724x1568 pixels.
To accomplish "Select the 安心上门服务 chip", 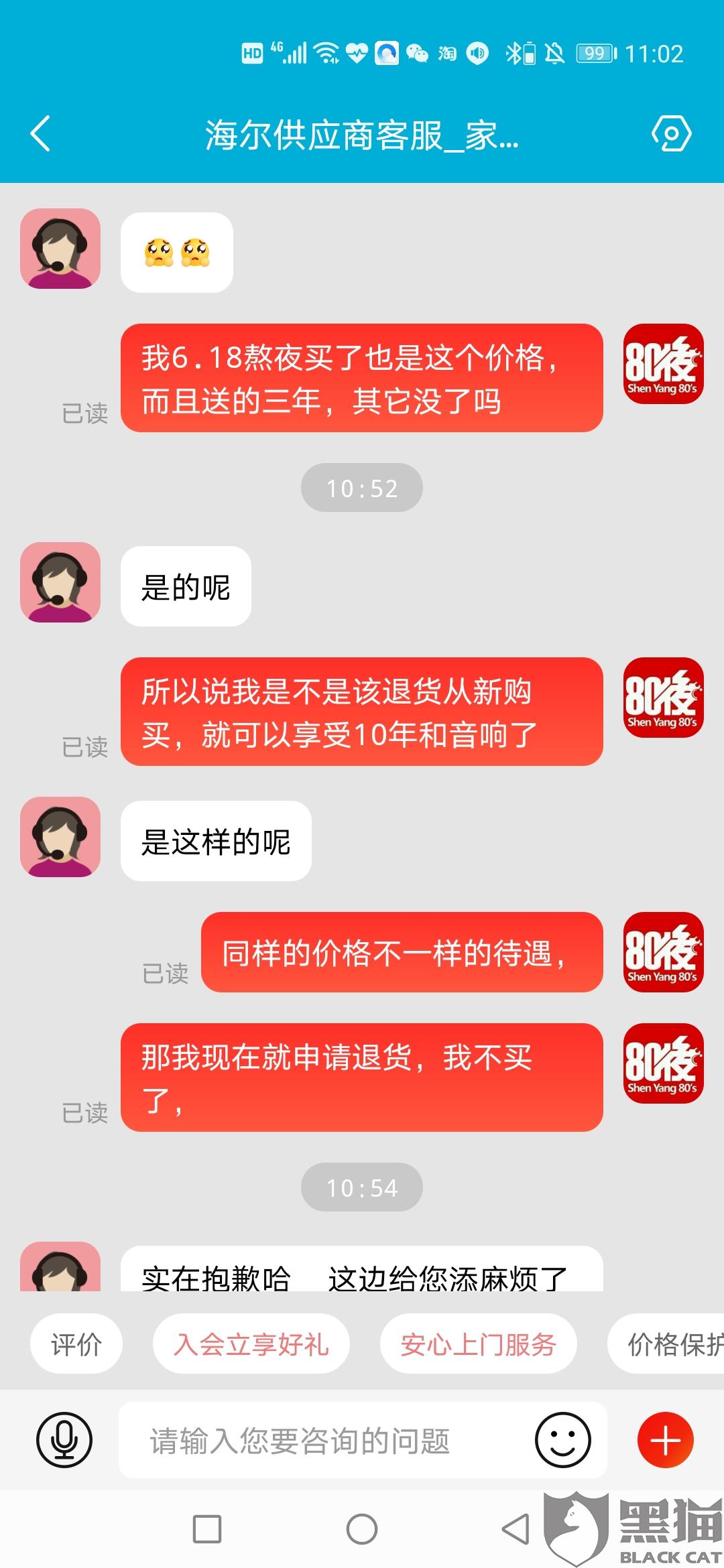I will 479,1344.
